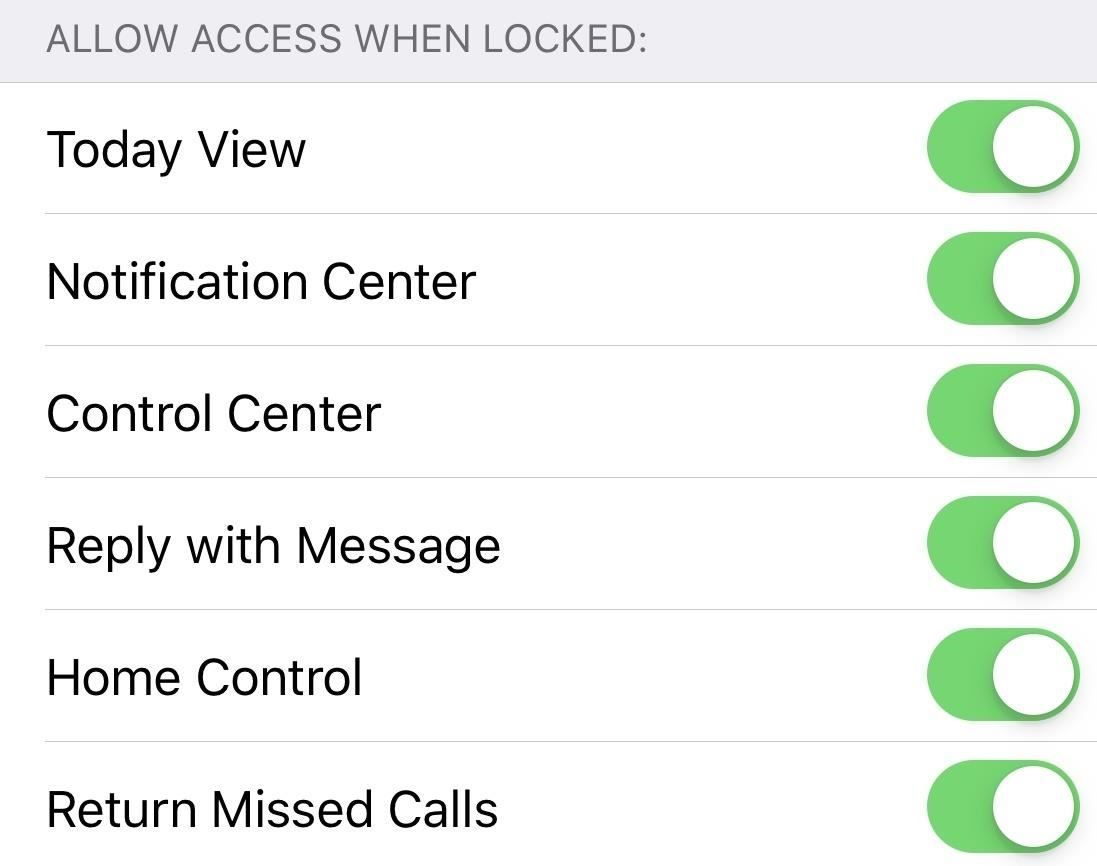
Task: Disable the Home Control toggle
Action: click(1002, 675)
